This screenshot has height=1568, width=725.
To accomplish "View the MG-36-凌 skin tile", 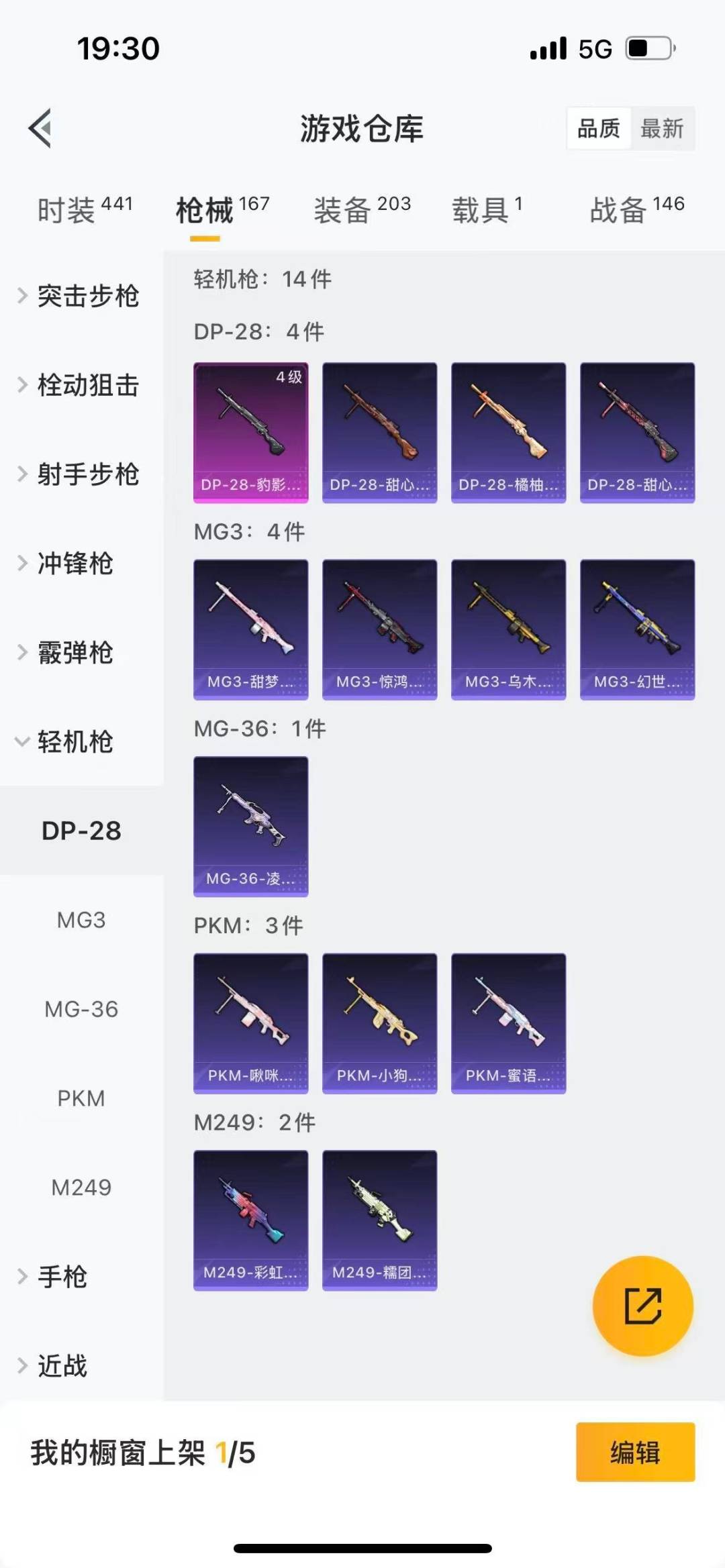I will coord(251,826).
